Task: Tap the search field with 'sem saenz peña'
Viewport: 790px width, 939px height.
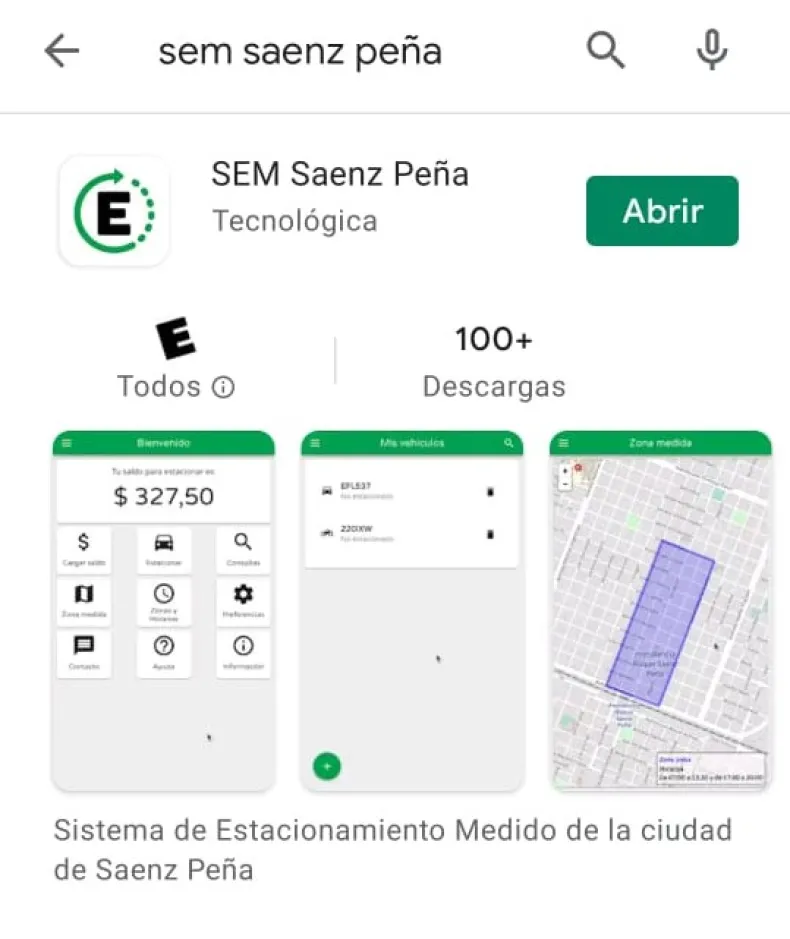Action: pyautogui.click(x=300, y=51)
